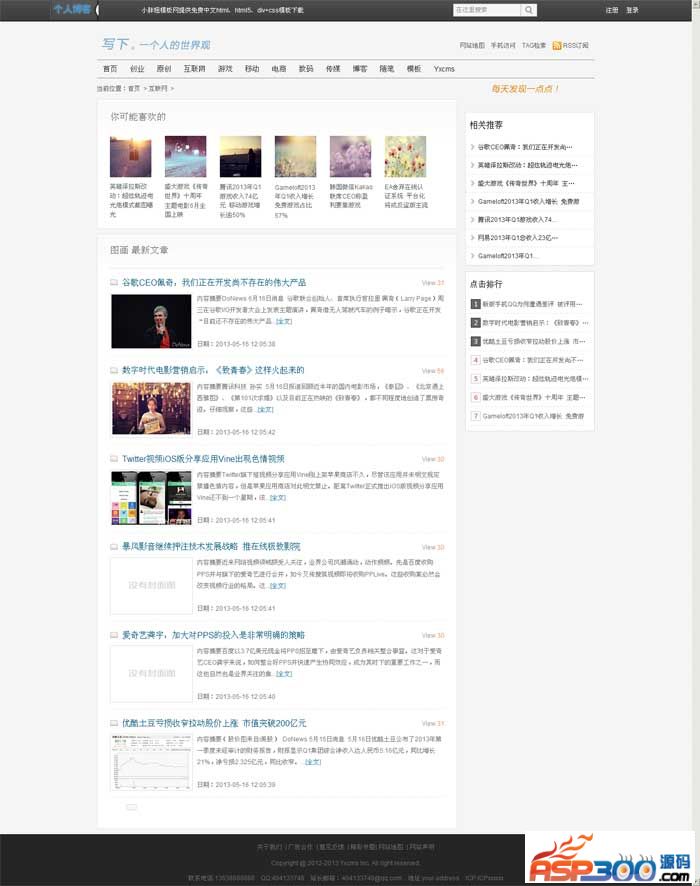
Task: Tap the search magnifier button
Action: click(x=528, y=10)
